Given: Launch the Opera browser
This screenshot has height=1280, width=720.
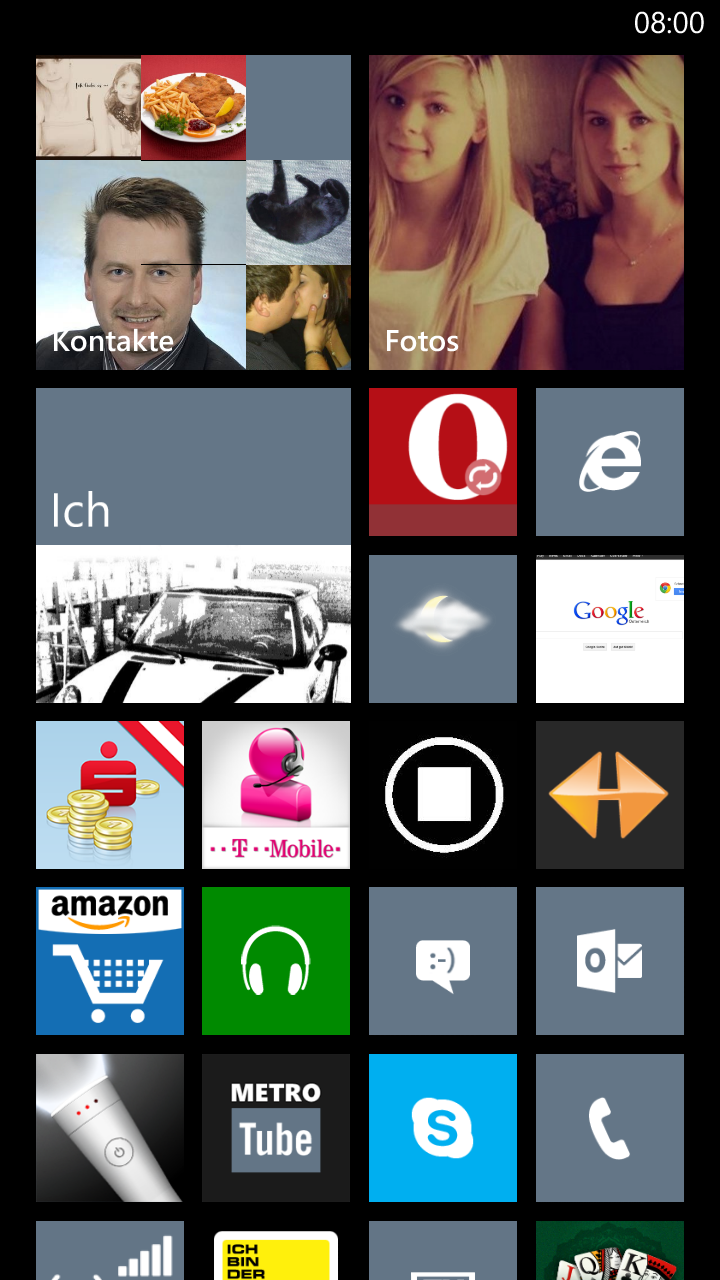Looking at the screenshot, I should point(443,462).
